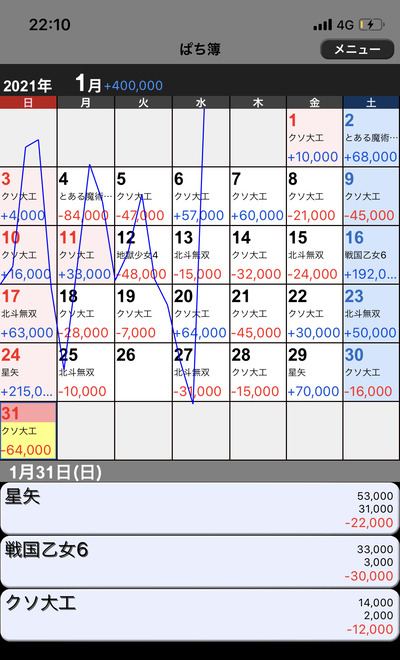This screenshot has height=660, width=400.
Task: Select January 1 on the calendar
Action: point(315,137)
